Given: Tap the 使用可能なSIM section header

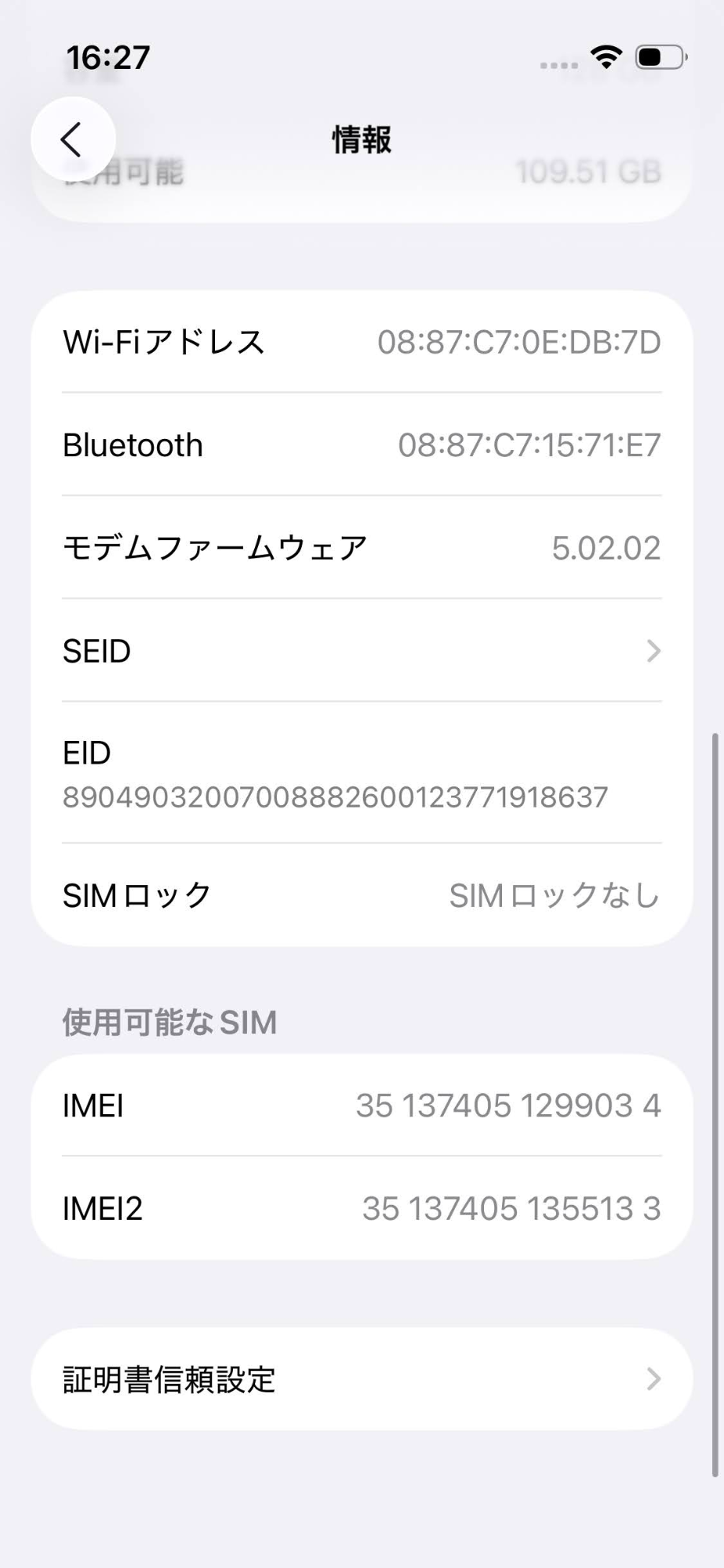Looking at the screenshot, I should 169,1022.
